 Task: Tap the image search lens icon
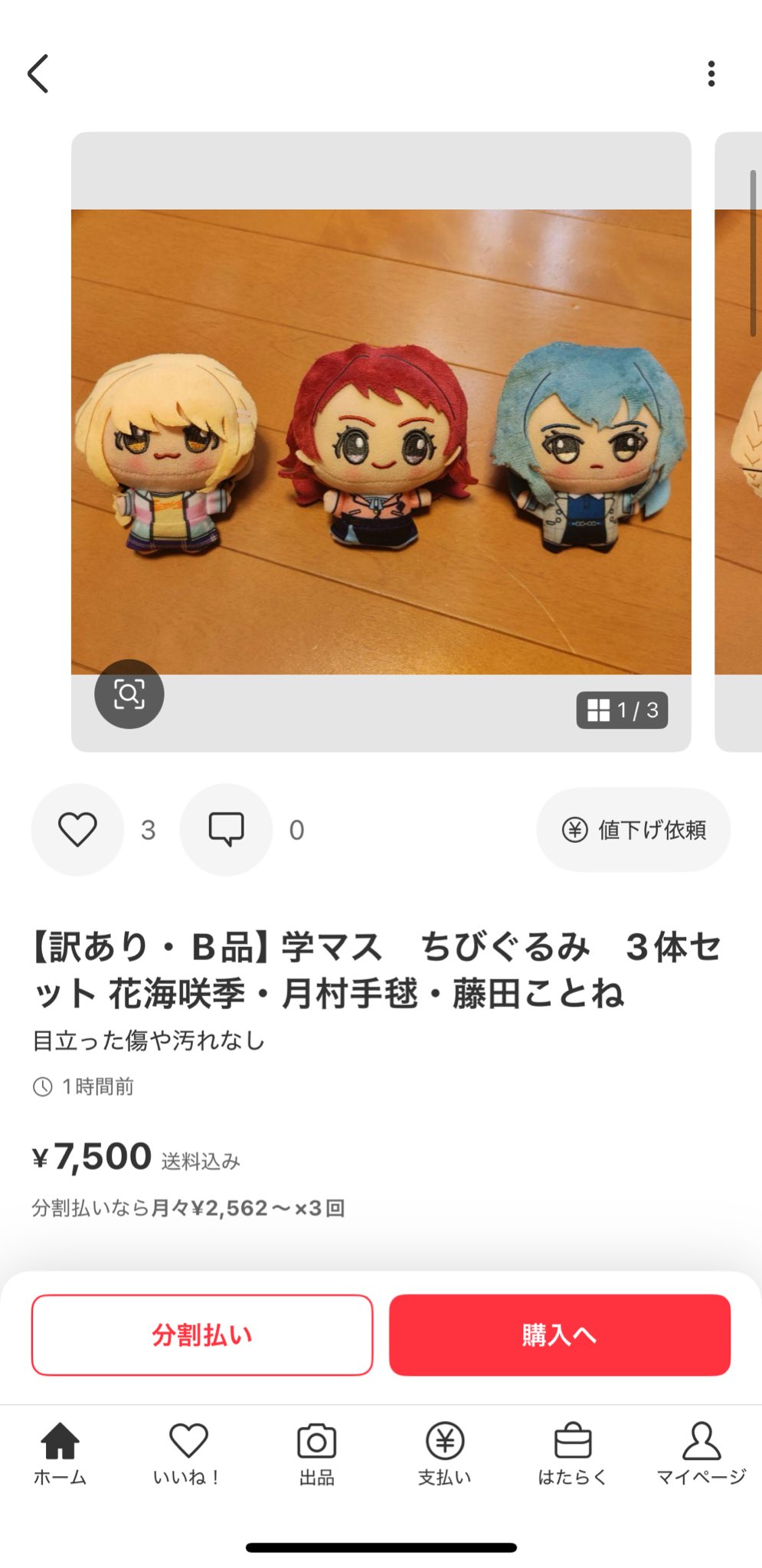click(129, 694)
